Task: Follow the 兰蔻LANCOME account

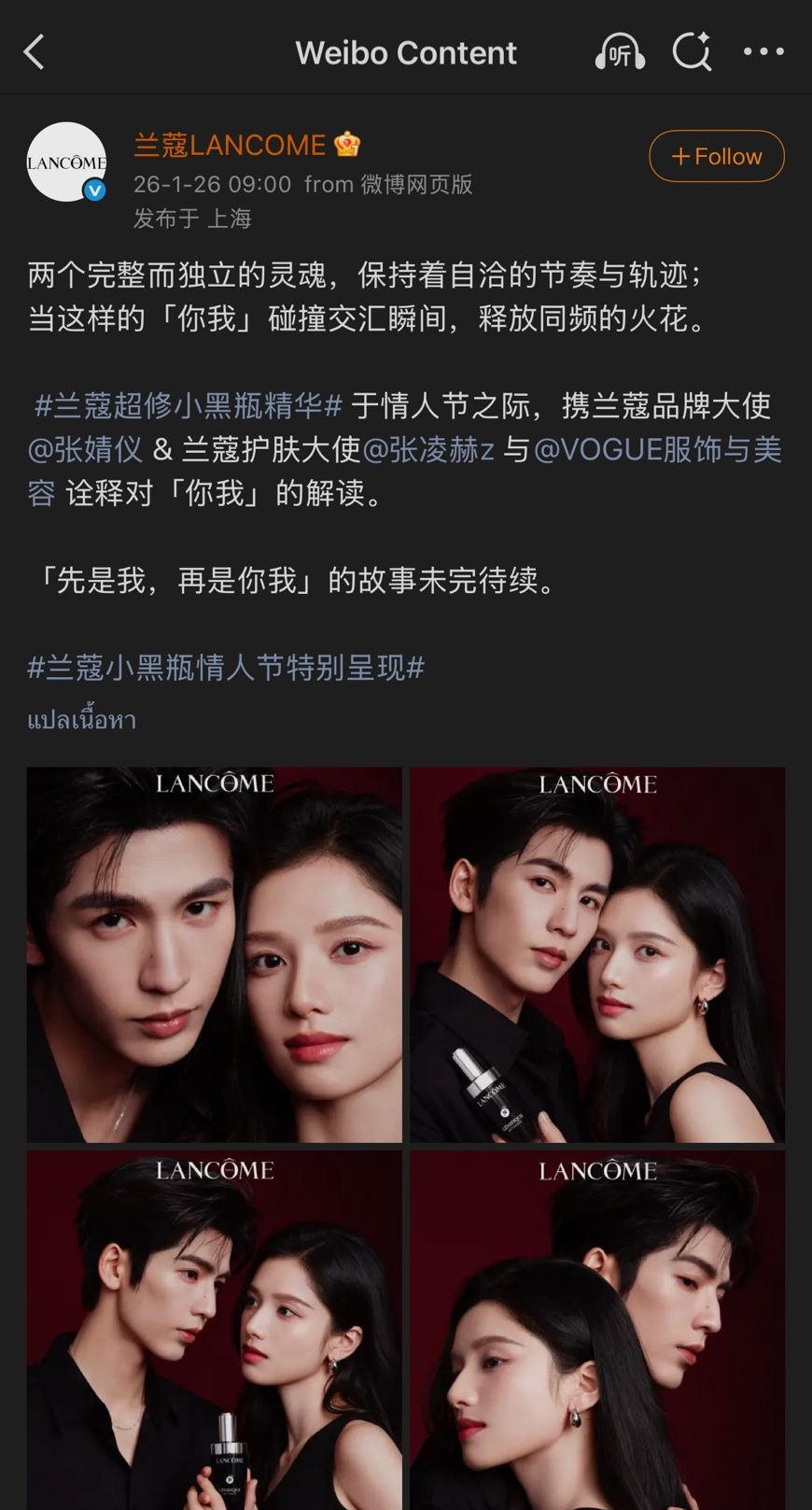Action: (716, 156)
